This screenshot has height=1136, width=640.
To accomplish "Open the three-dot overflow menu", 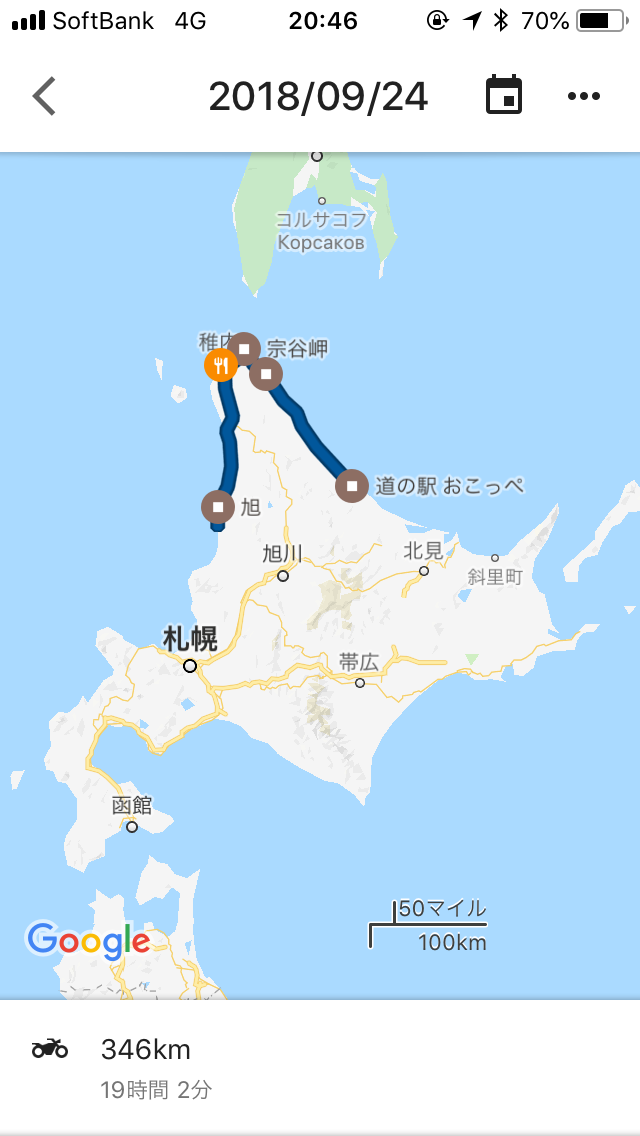I will click(x=584, y=96).
